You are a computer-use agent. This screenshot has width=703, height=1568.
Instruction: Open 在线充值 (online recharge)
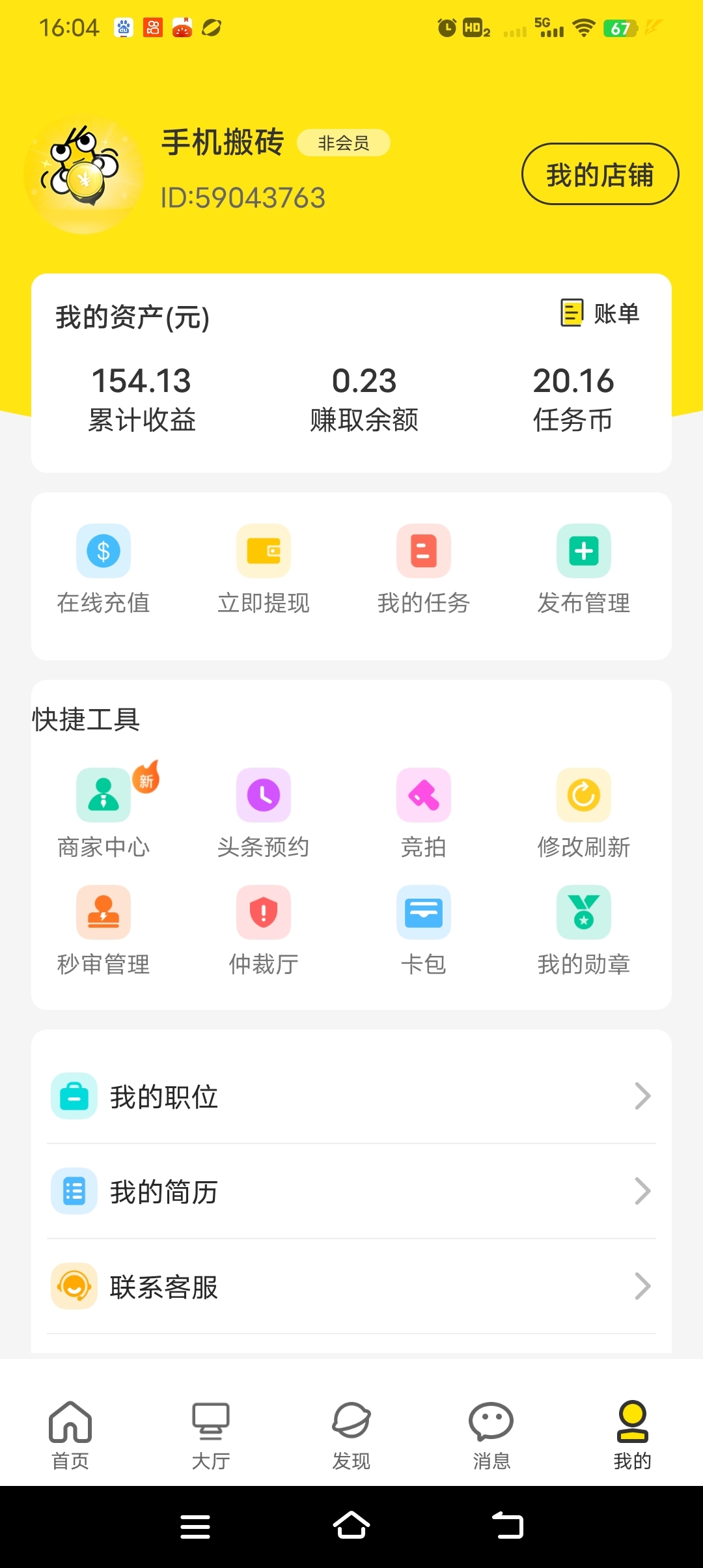(x=103, y=567)
